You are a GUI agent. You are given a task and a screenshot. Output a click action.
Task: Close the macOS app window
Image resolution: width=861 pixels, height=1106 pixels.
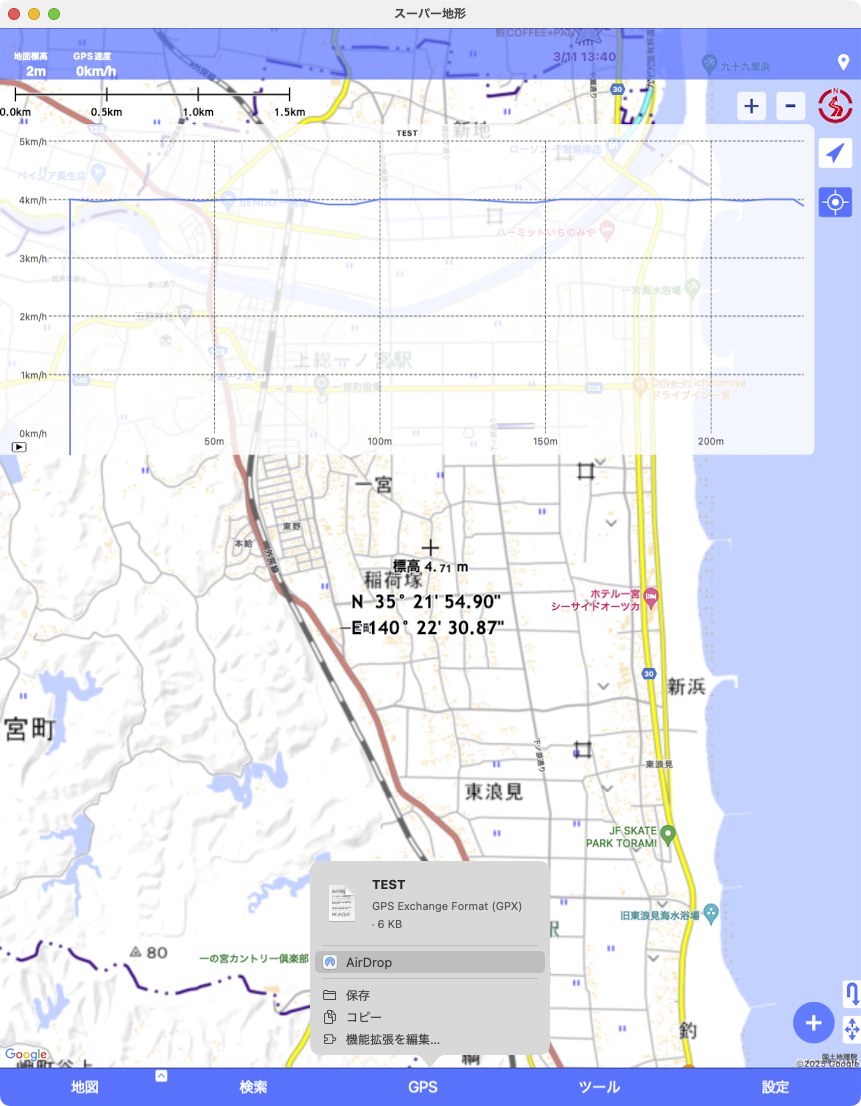(14, 14)
